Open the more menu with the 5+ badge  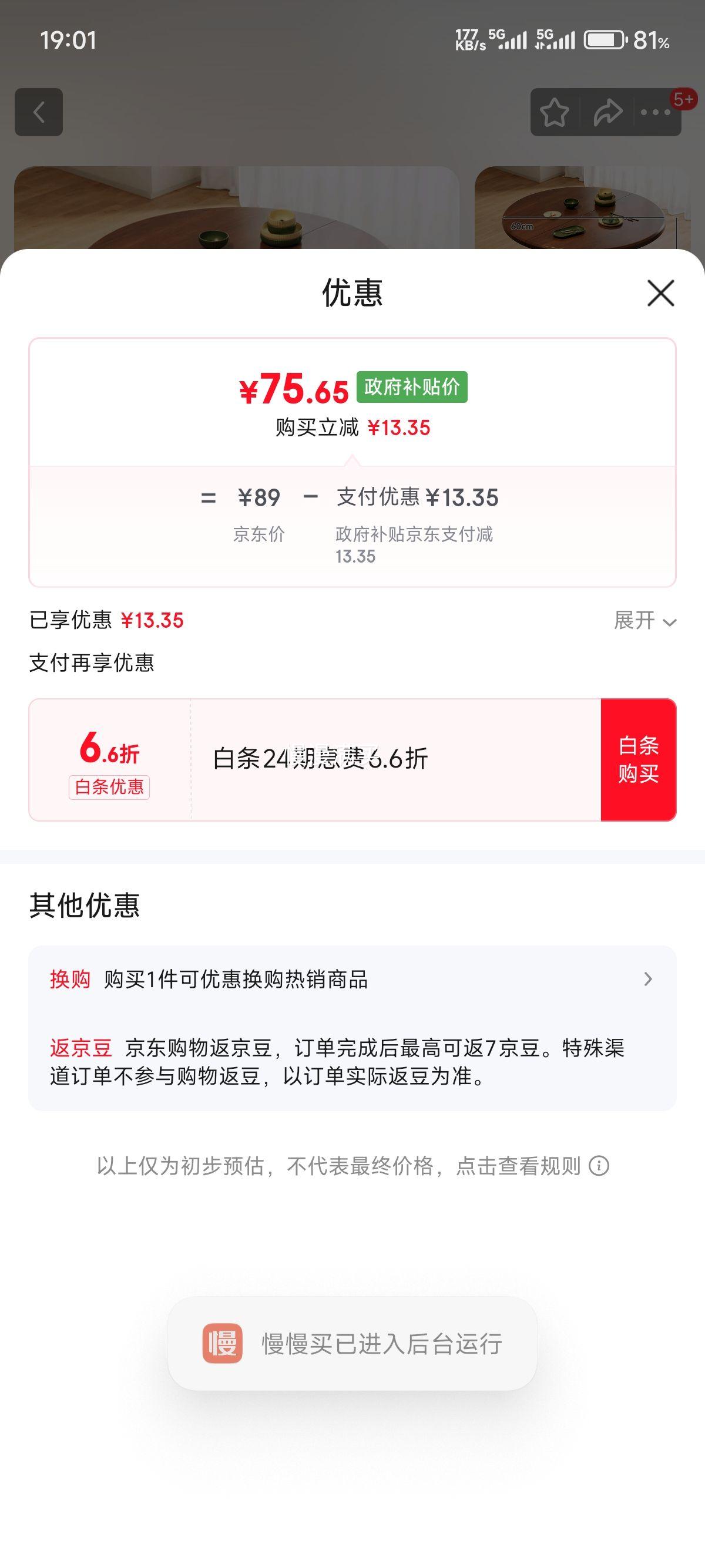[655, 112]
